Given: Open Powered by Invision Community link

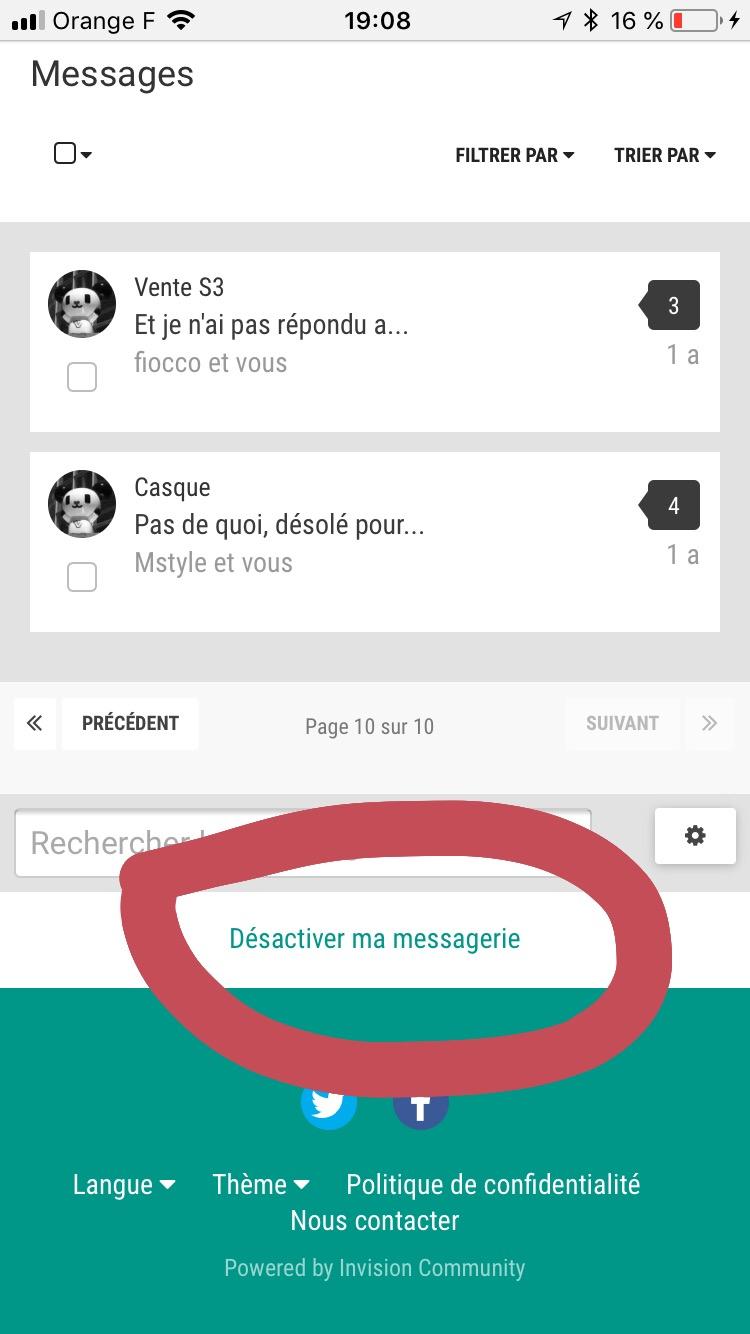Looking at the screenshot, I should (x=375, y=1268).
